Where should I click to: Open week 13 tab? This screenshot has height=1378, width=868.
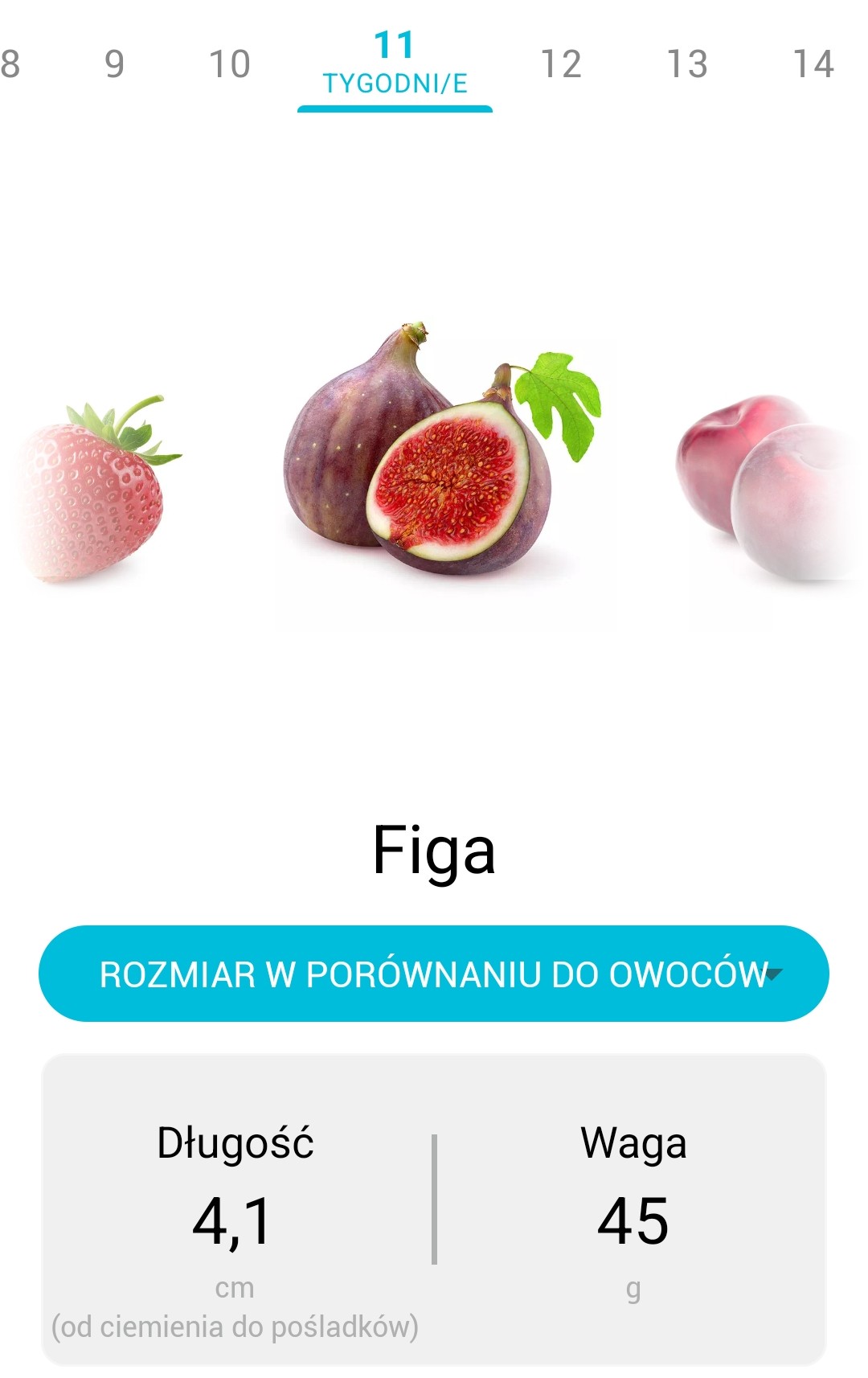click(x=687, y=64)
